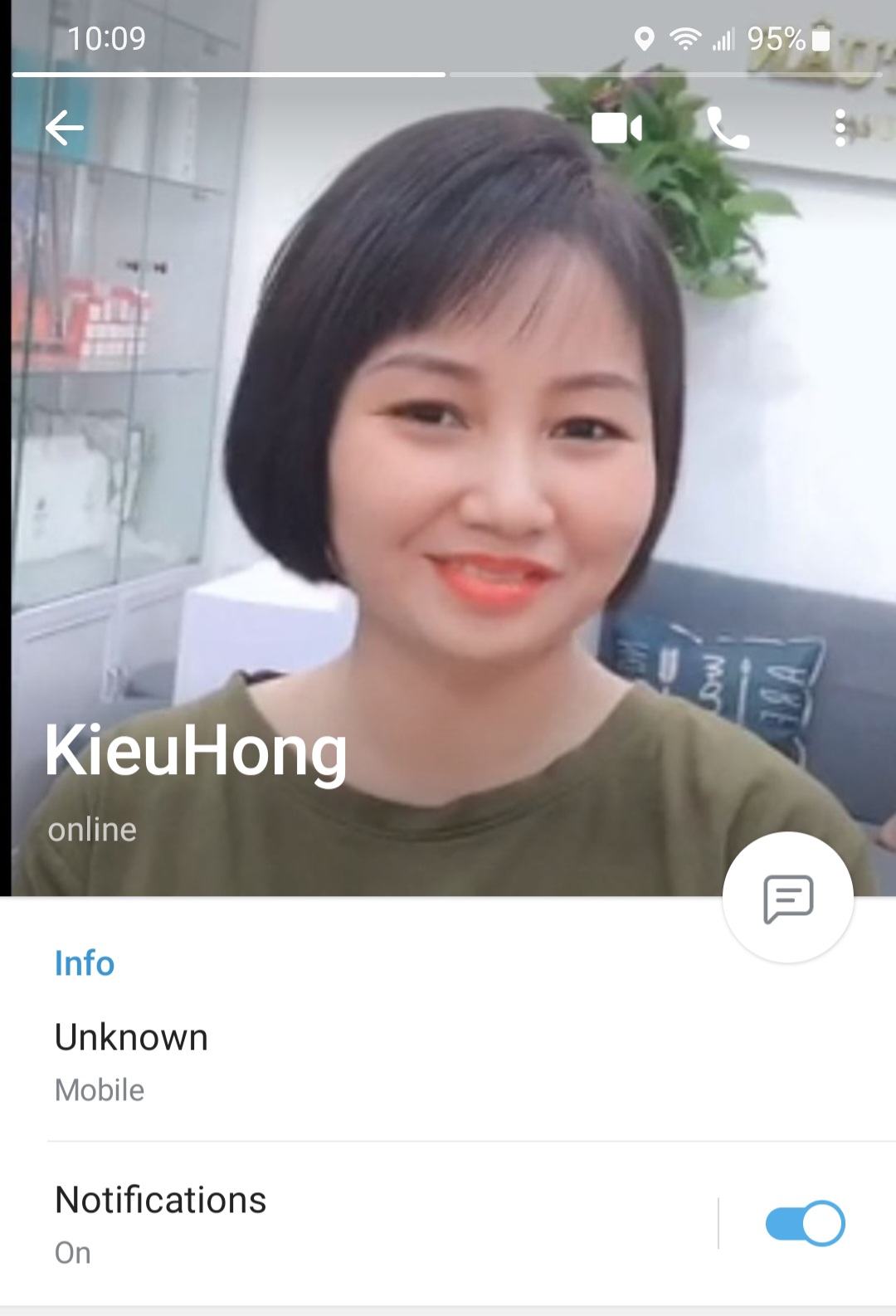Start a video call with KieuHong
This screenshot has width=896, height=1316.
616,129
